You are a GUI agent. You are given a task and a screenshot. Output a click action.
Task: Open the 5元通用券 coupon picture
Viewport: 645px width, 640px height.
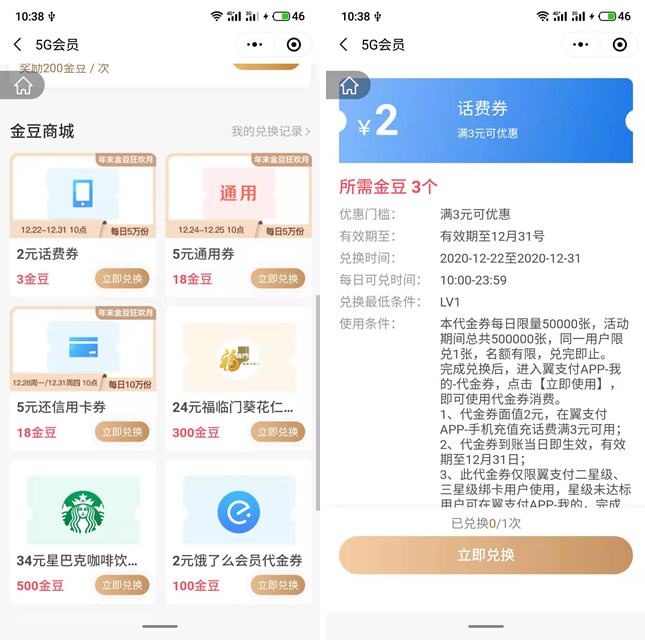coord(238,192)
